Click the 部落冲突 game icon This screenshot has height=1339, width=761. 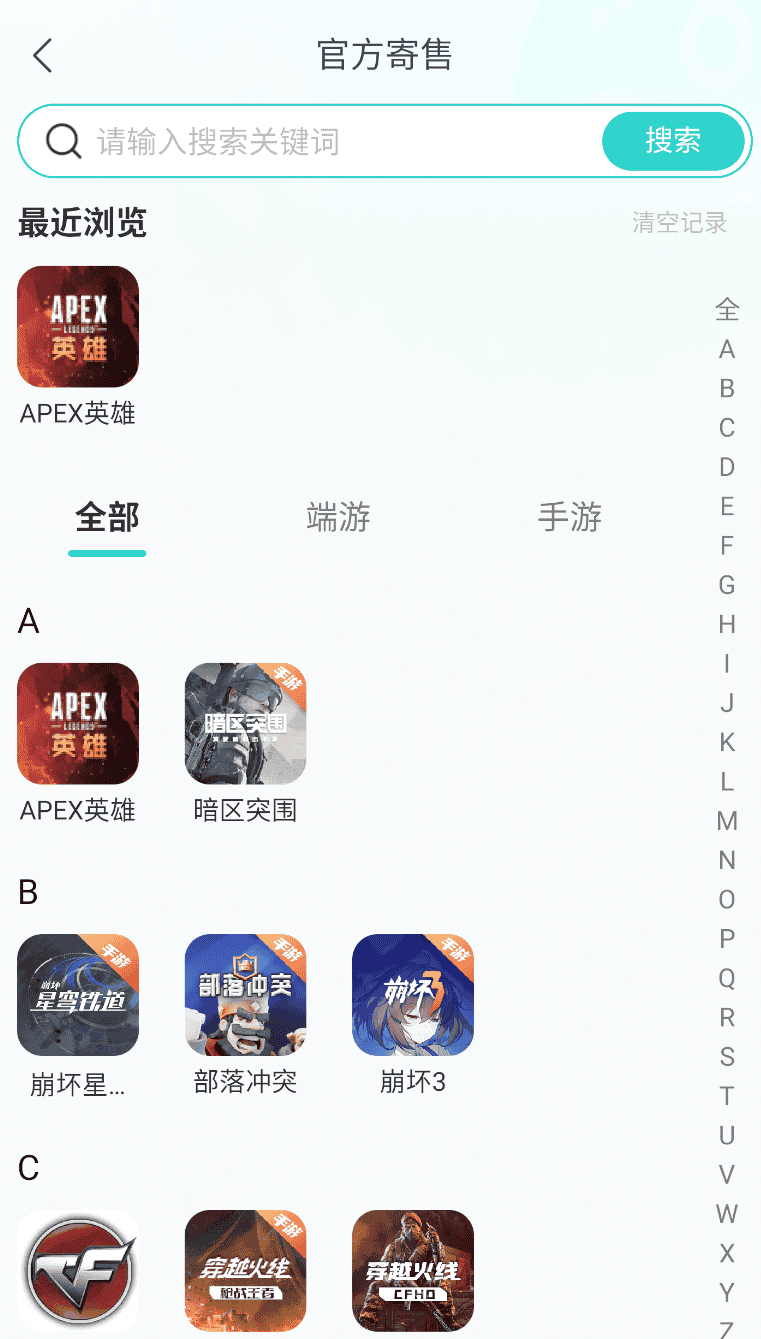click(245, 994)
